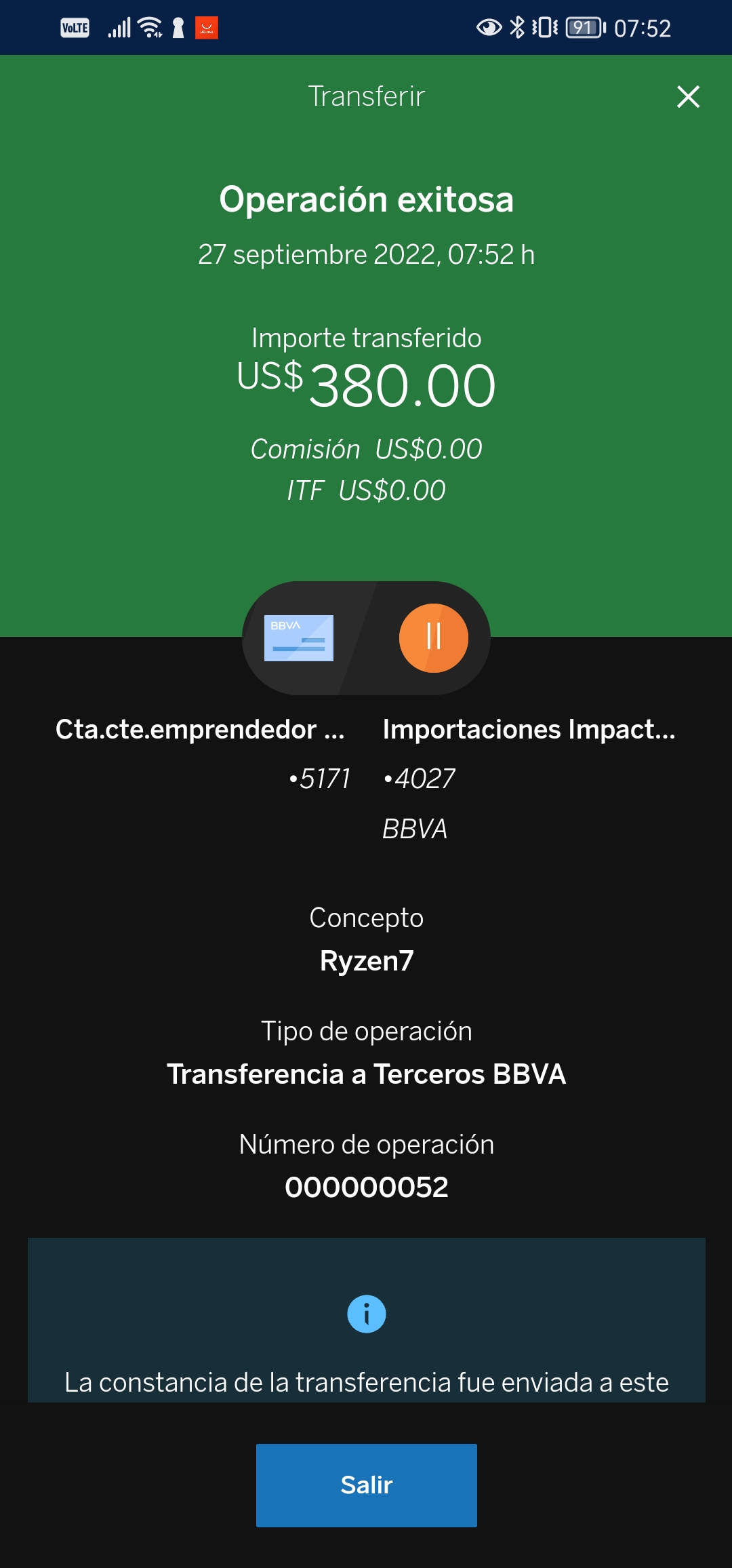Tap the Salir button
732x1568 pixels.
pyautogui.click(x=366, y=1485)
